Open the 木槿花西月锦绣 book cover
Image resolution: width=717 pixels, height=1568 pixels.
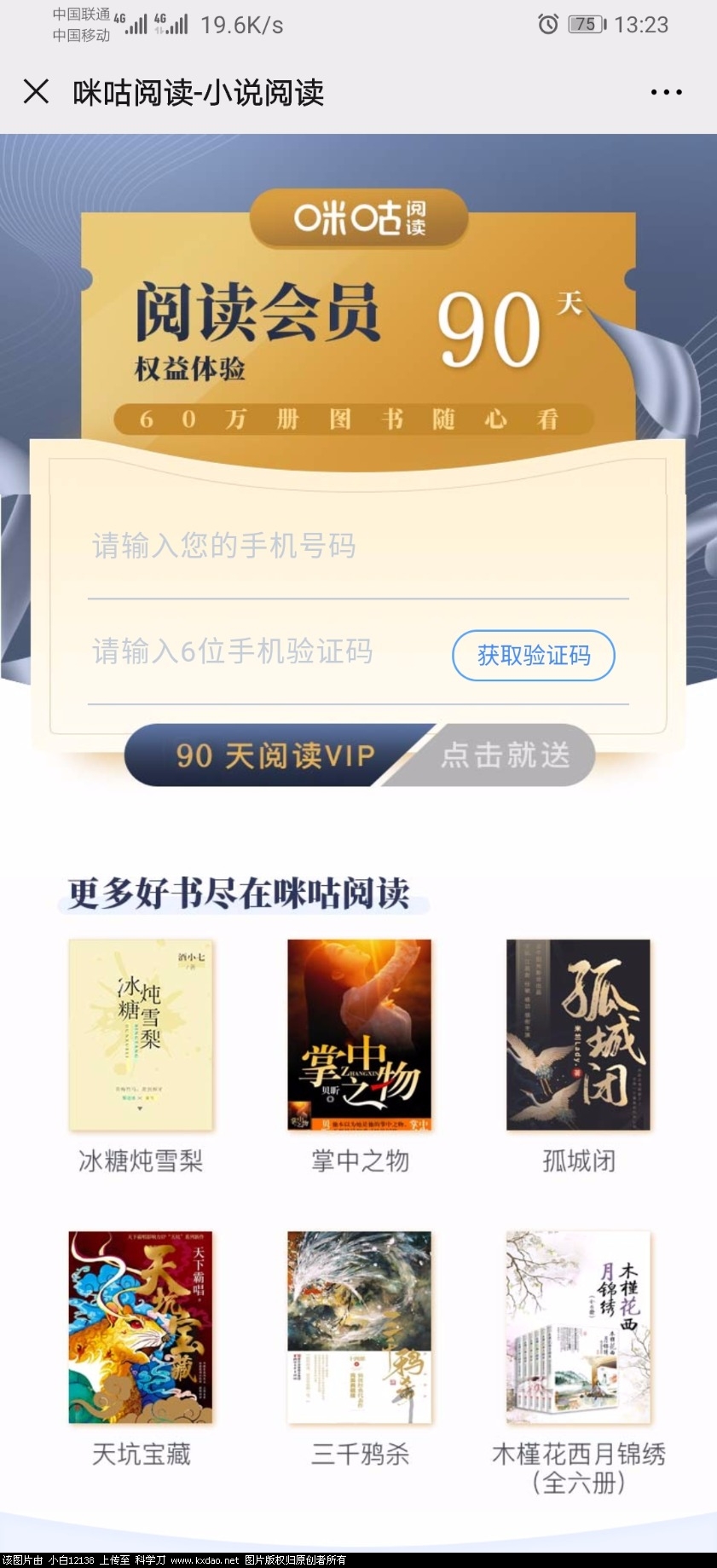[x=577, y=1327]
